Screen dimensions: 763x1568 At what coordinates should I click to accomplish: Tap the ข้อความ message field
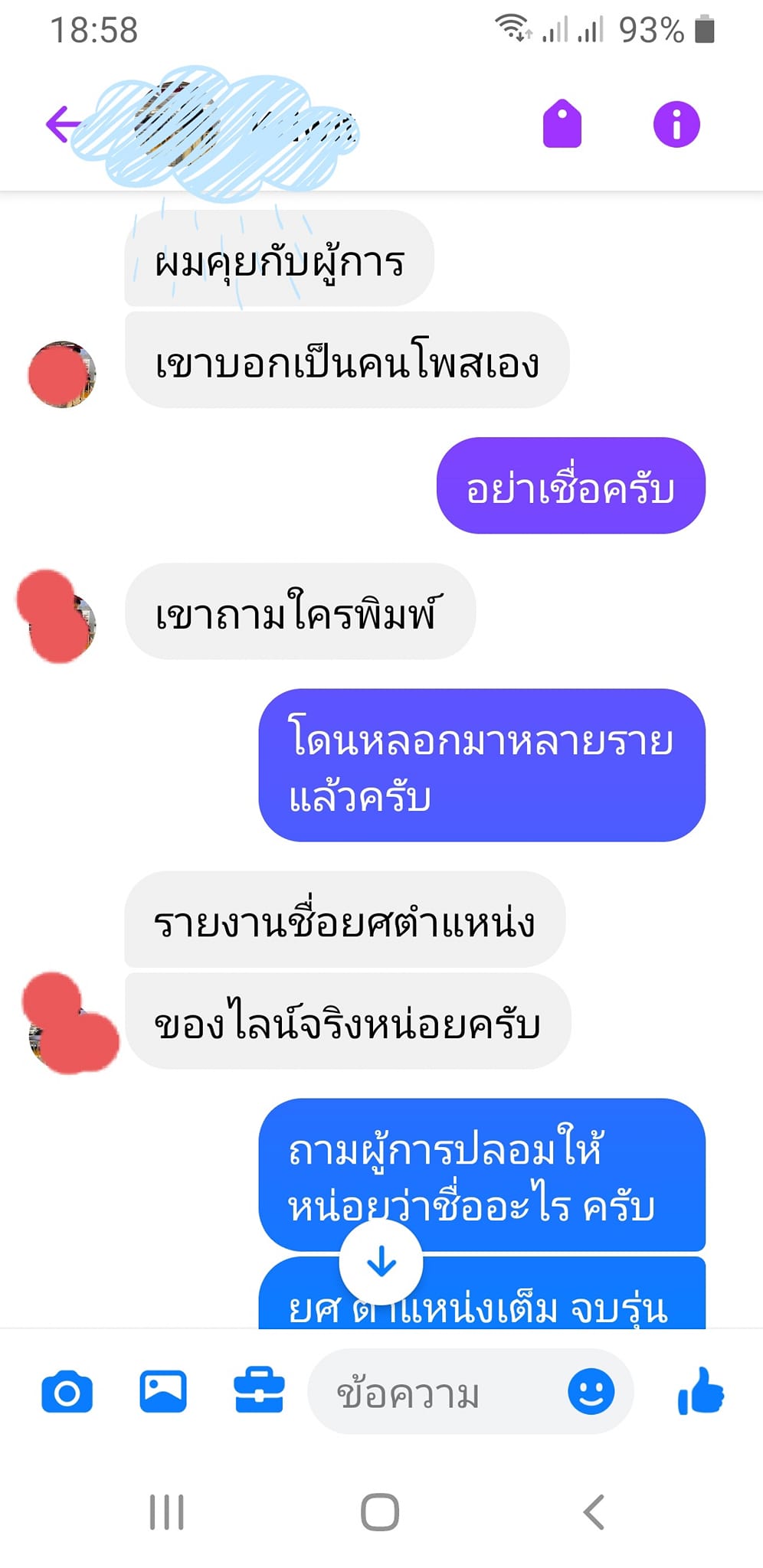click(x=437, y=1393)
